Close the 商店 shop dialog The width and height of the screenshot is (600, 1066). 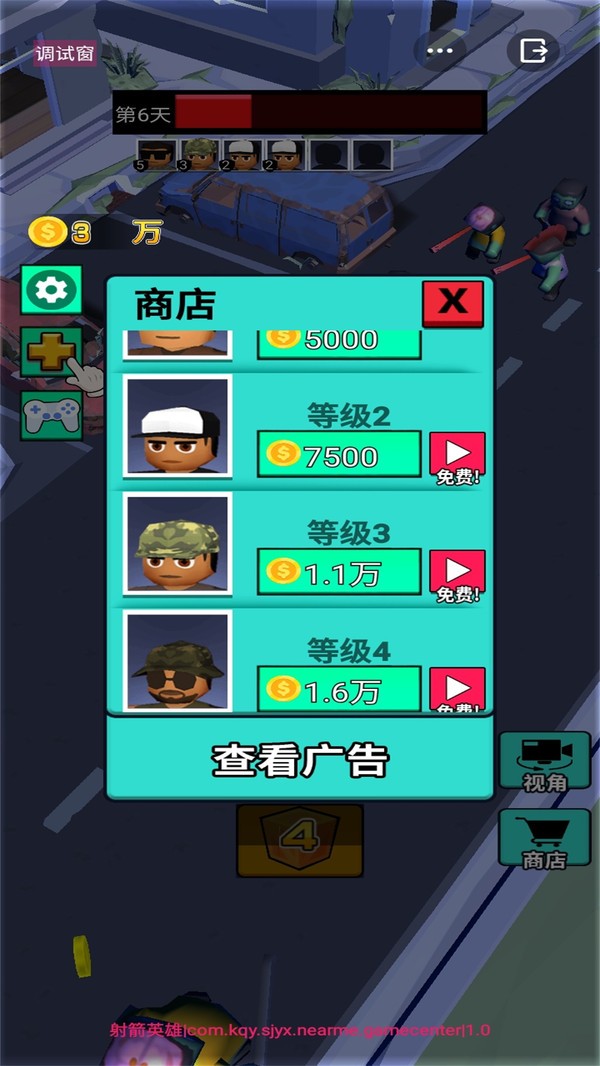[x=452, y=303]
